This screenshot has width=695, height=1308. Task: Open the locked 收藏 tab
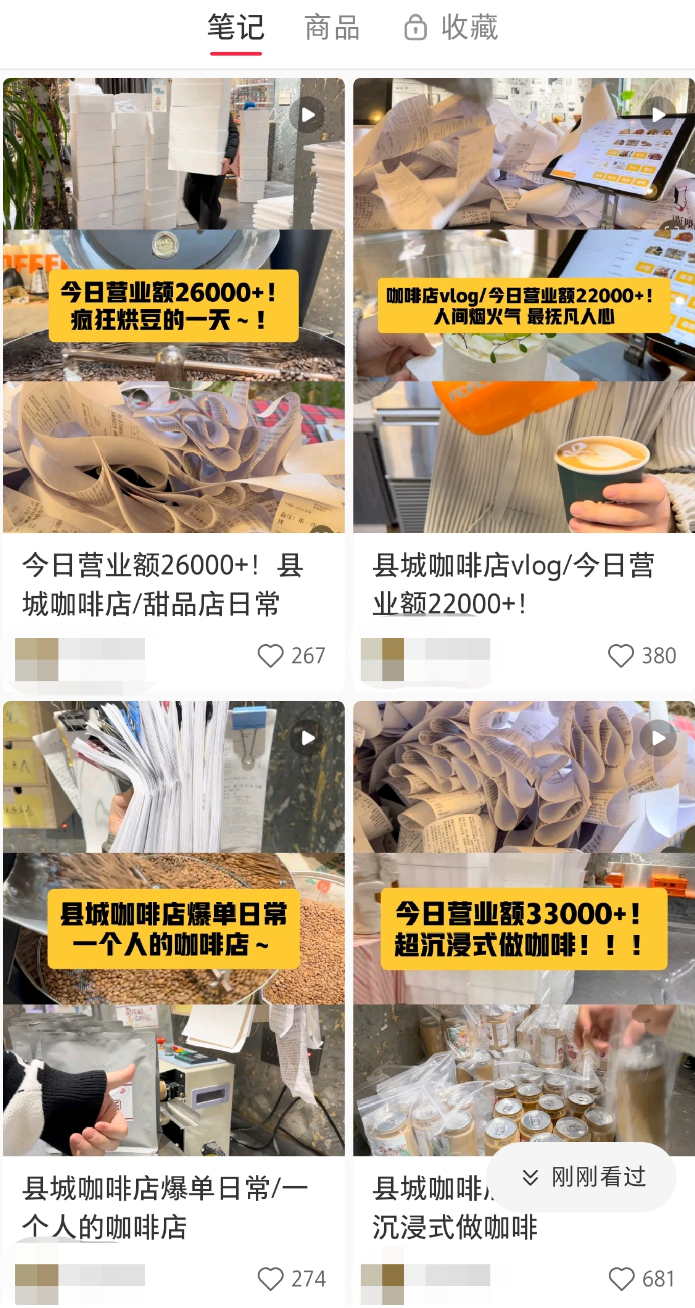(x=451, y=28)
